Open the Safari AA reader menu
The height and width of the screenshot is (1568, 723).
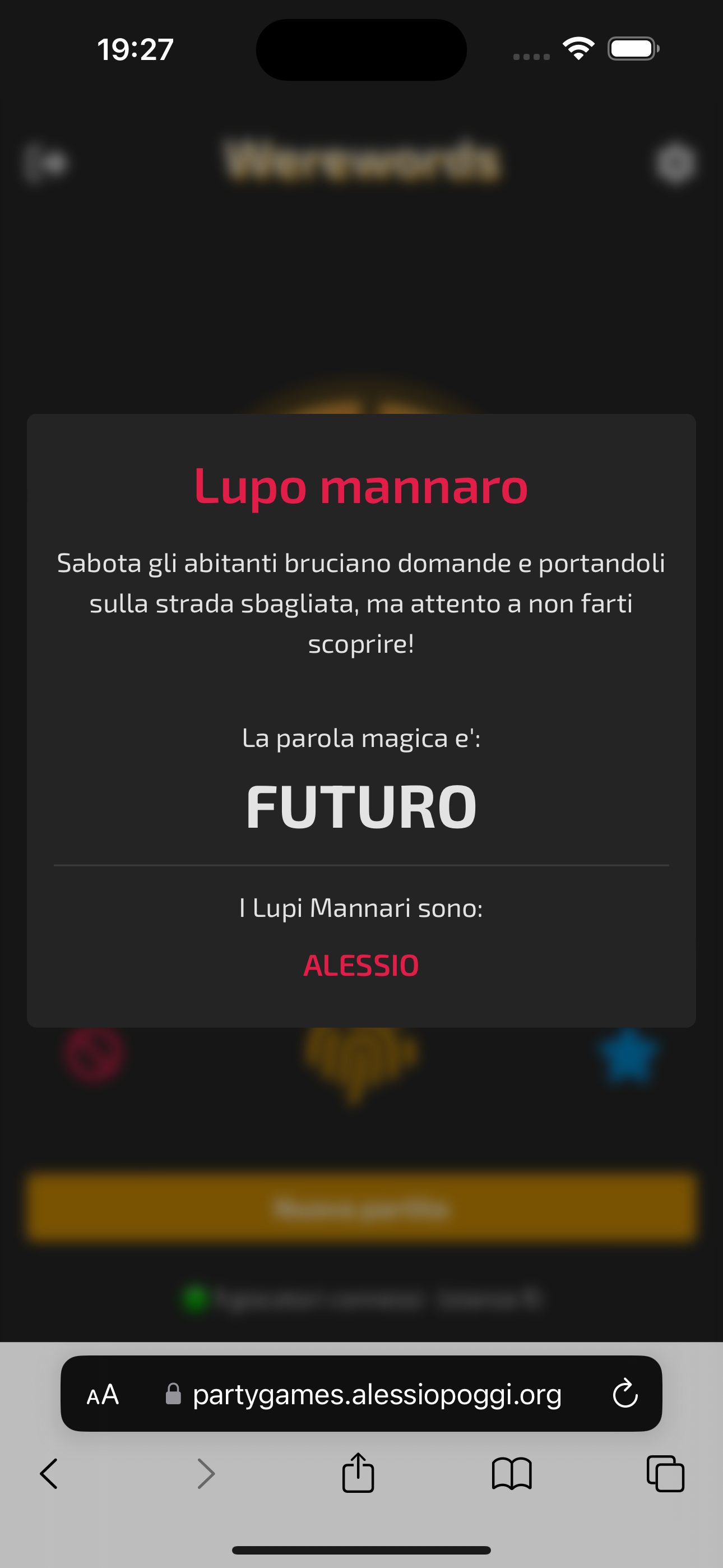click(103, 1394)
